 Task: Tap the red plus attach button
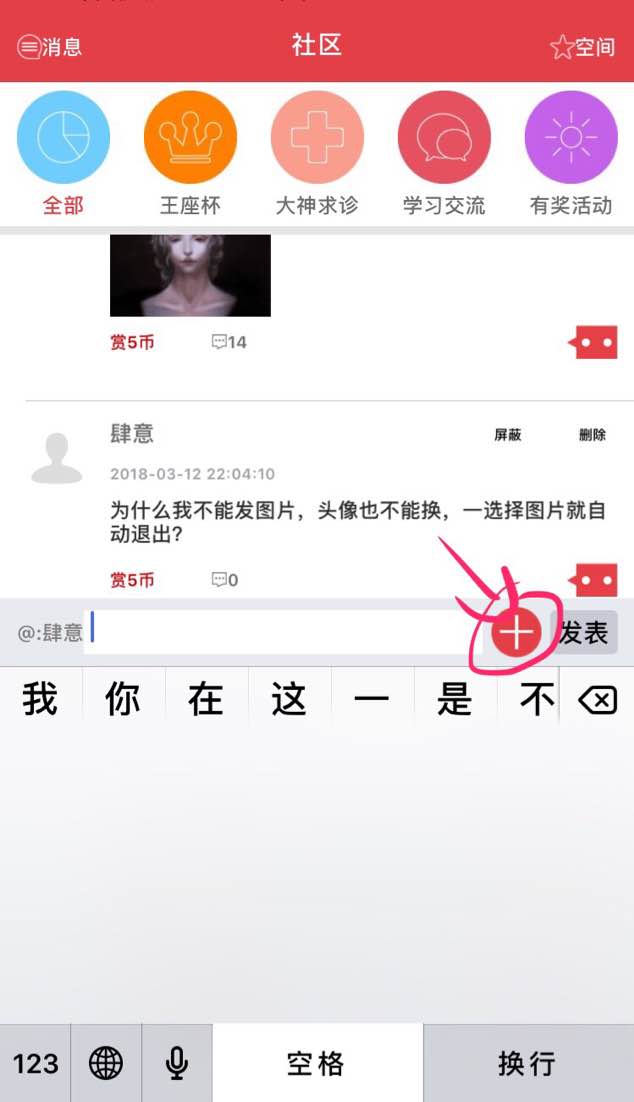coord(516,633)
